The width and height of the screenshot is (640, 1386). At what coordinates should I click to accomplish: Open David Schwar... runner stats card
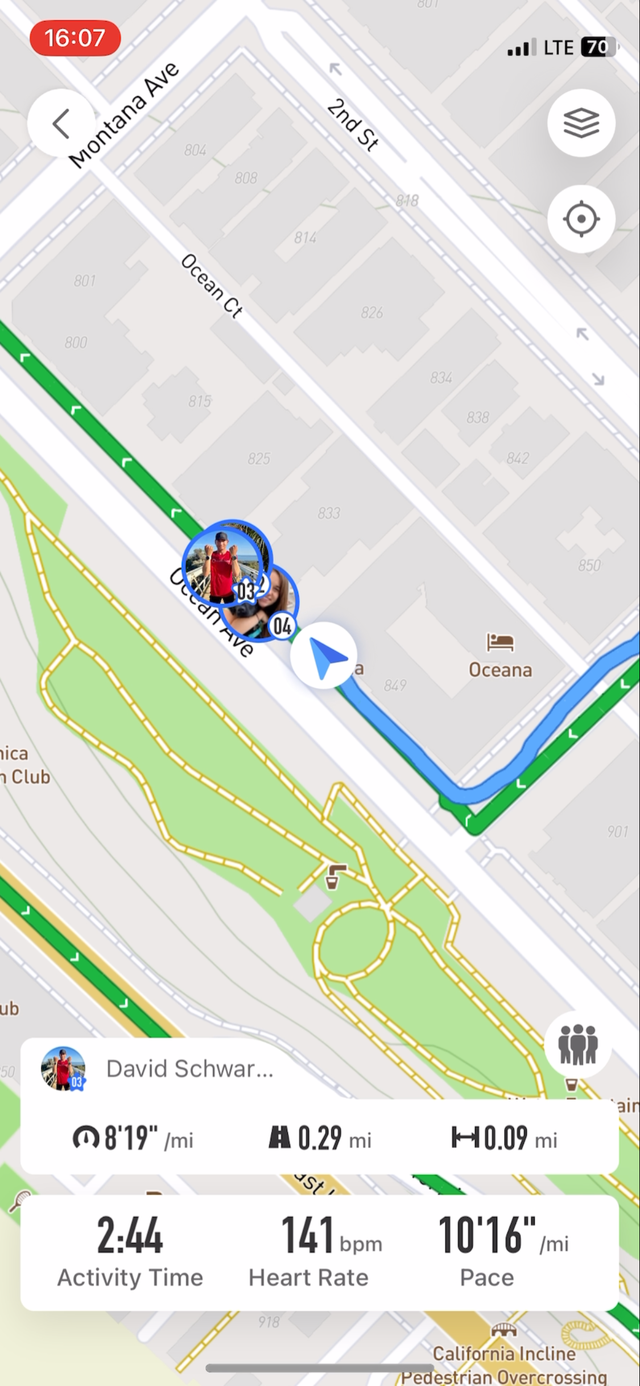(x=319, y=1104)
